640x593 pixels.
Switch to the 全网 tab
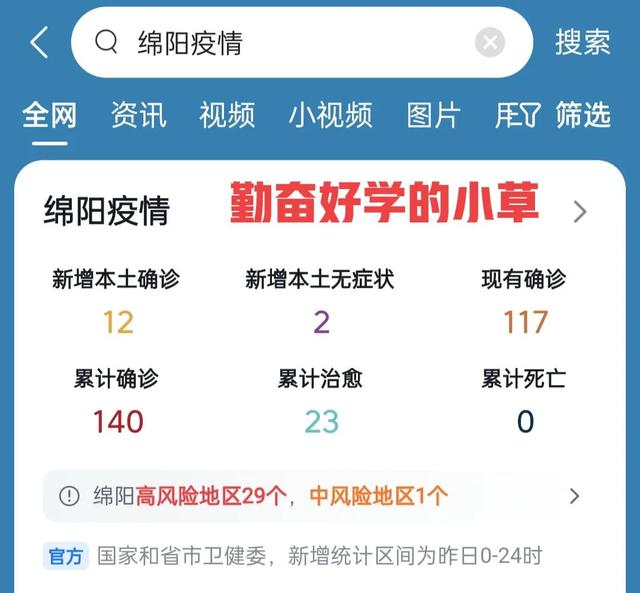click(x=49, y=115)
